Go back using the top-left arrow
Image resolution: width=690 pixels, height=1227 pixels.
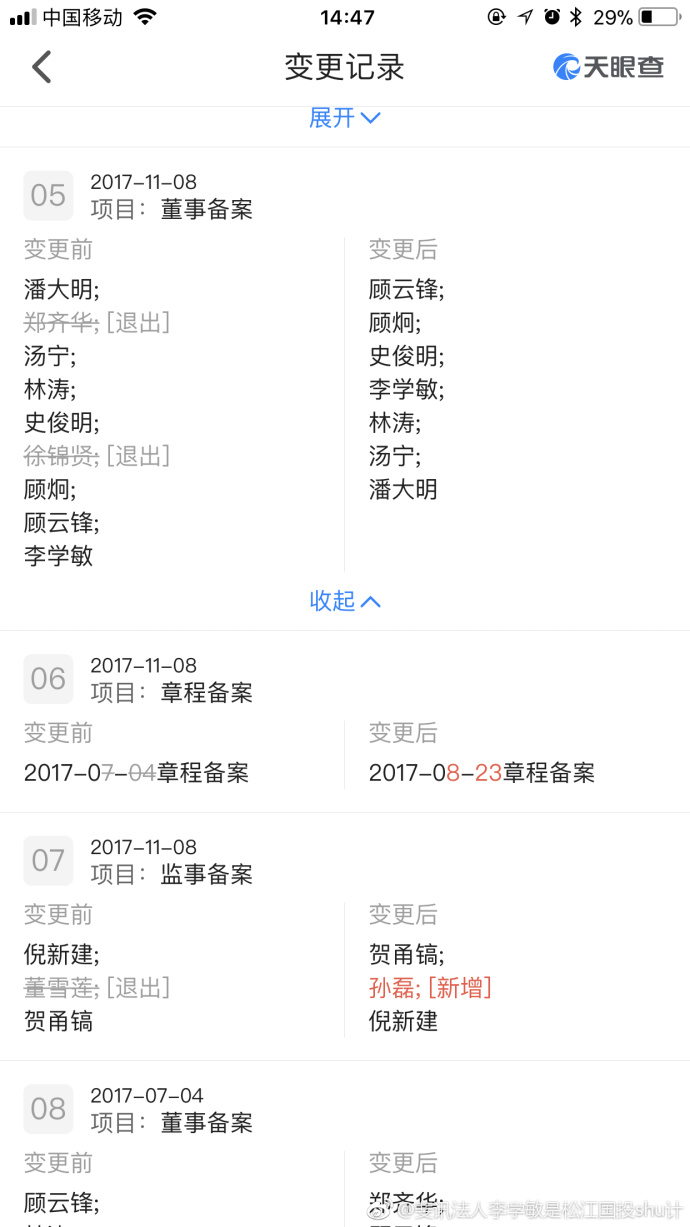click(41, 67)
